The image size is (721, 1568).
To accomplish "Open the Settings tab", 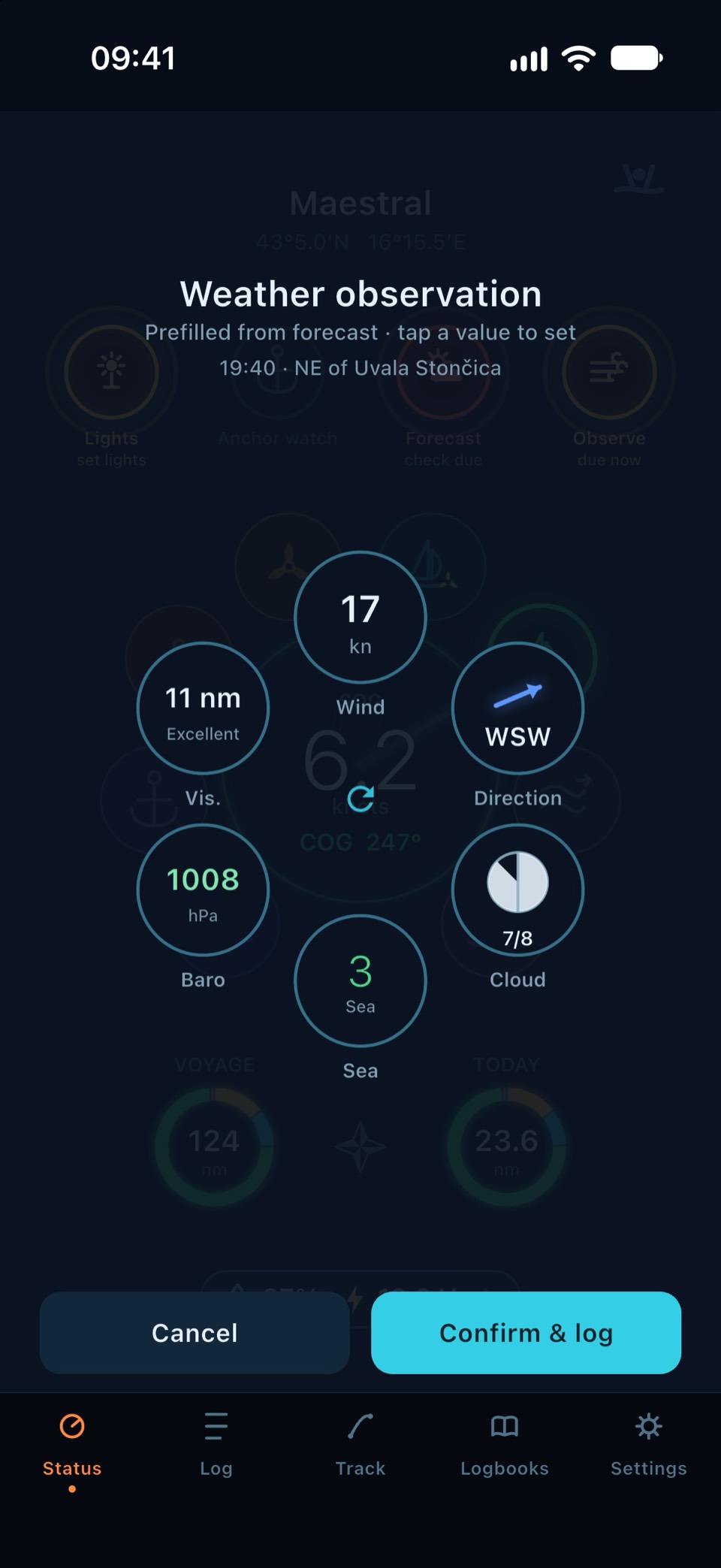I will point(649,1445).
